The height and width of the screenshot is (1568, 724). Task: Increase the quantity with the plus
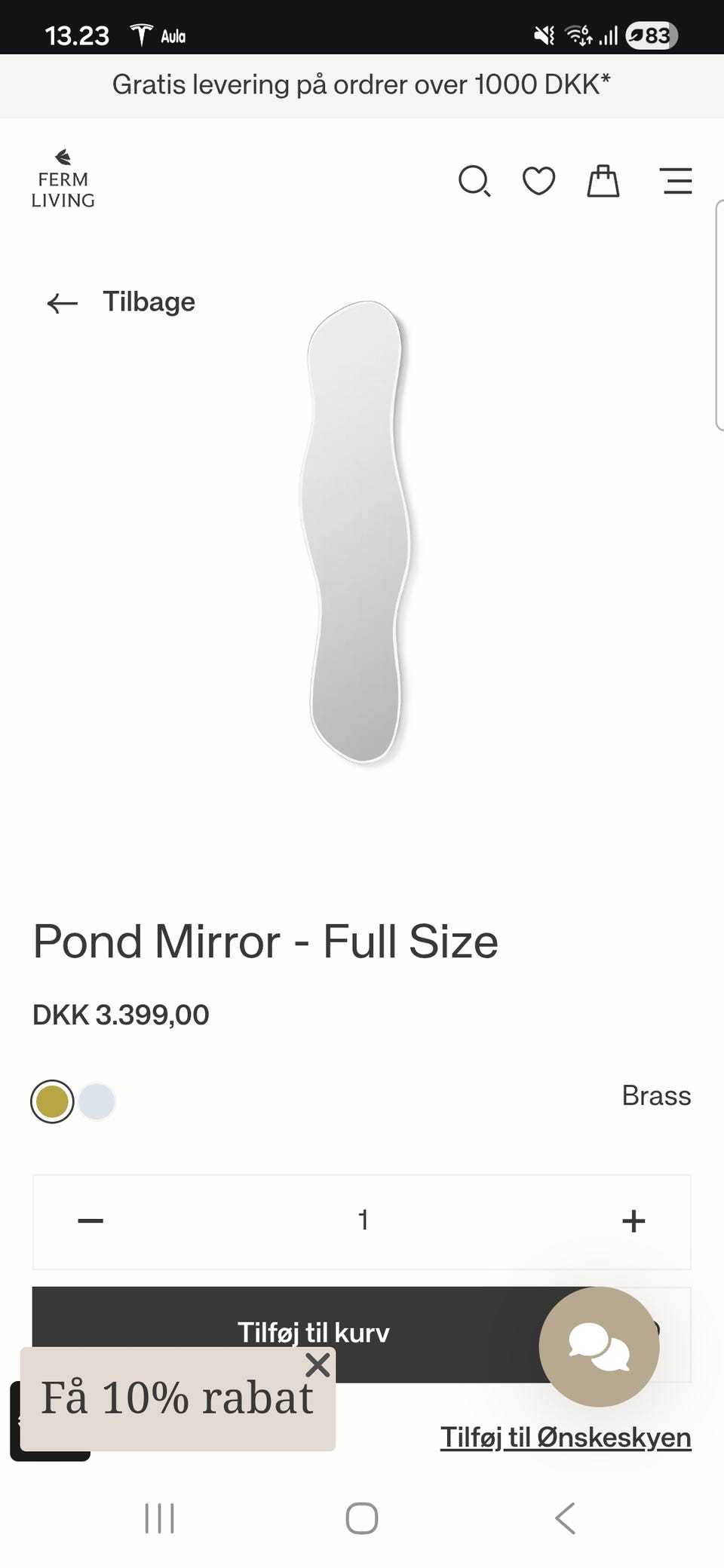pos(633,1220)
